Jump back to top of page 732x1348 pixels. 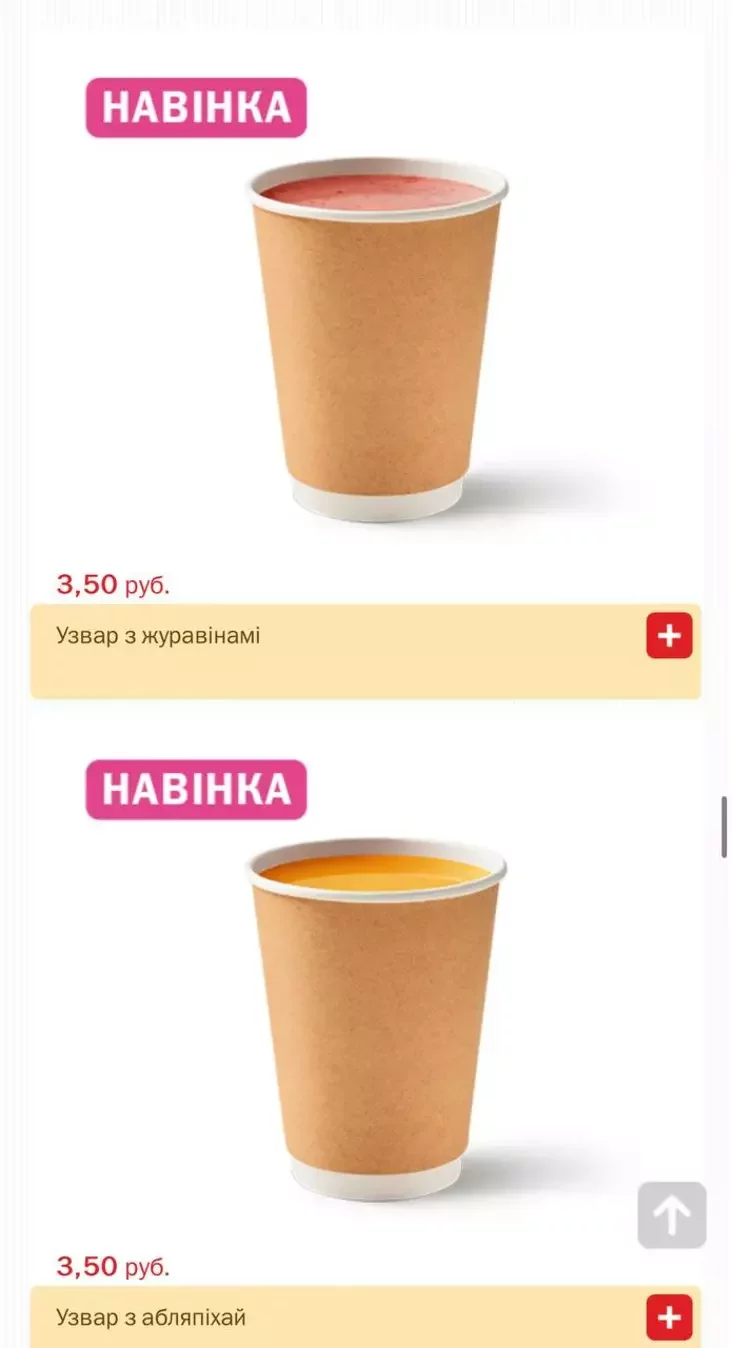tap(672, 1215)
